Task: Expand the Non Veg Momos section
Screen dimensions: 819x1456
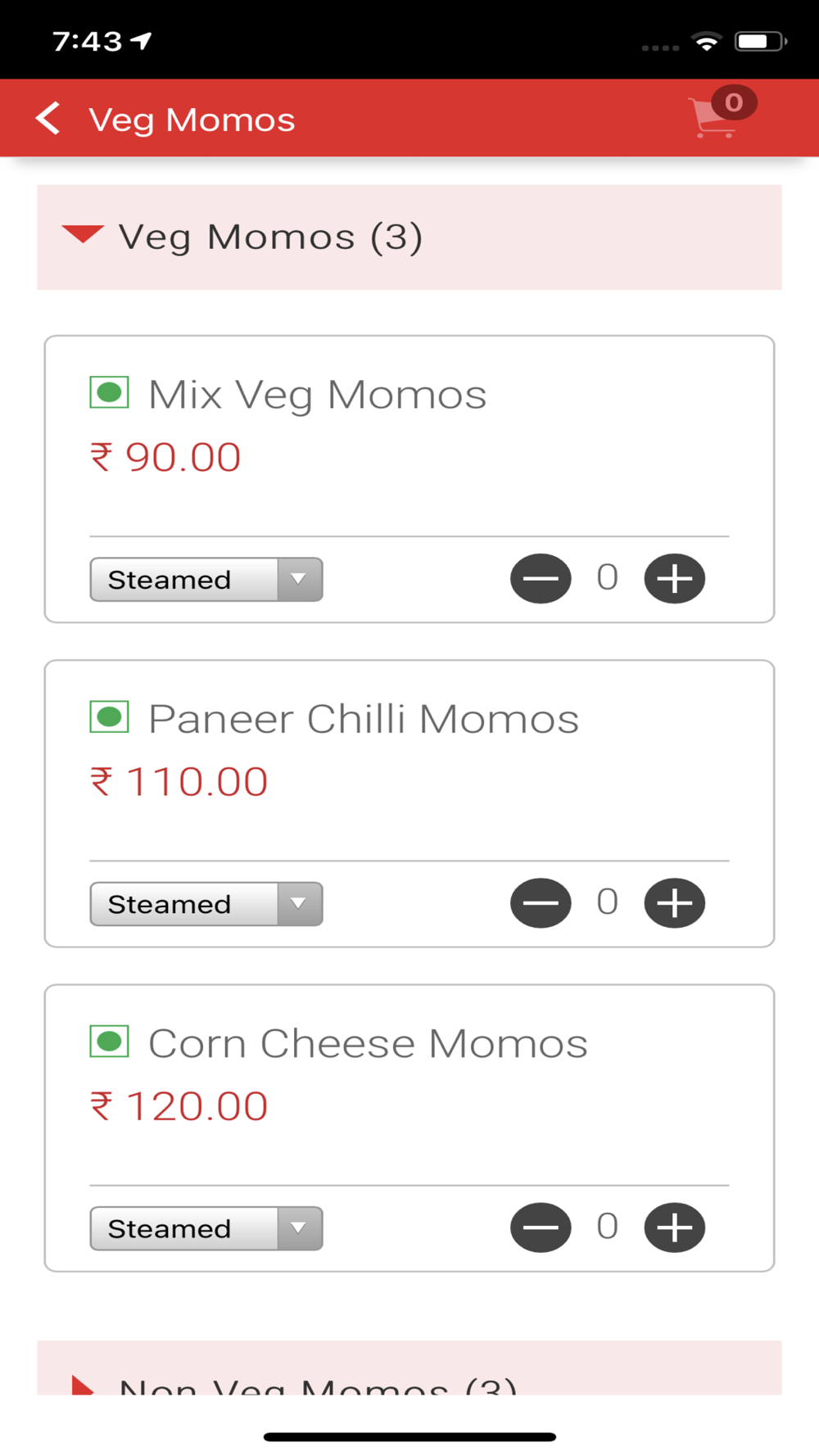Action: pyautogui.click(x=409, y=1368)
